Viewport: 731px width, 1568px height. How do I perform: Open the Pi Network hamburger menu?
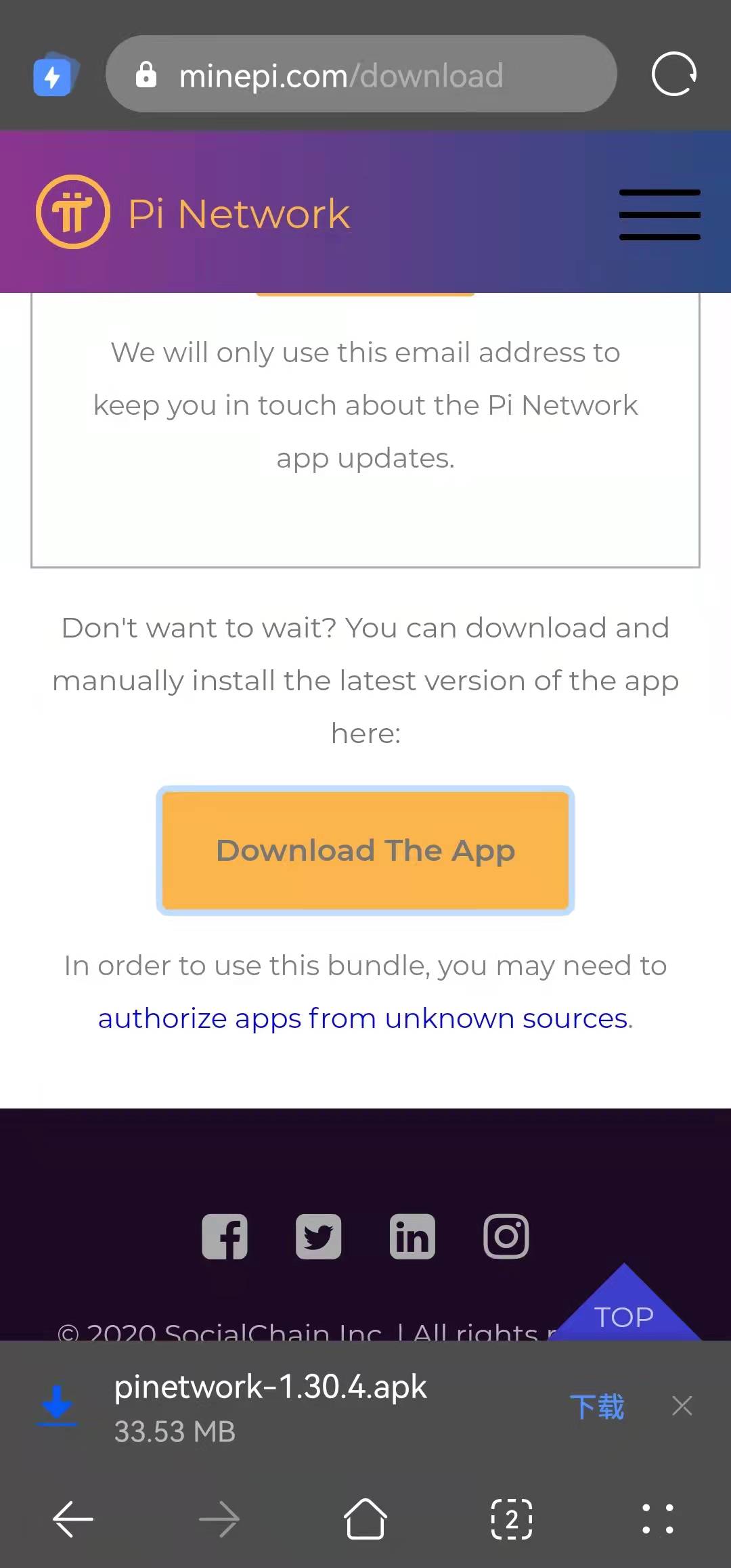coord(659,215)
